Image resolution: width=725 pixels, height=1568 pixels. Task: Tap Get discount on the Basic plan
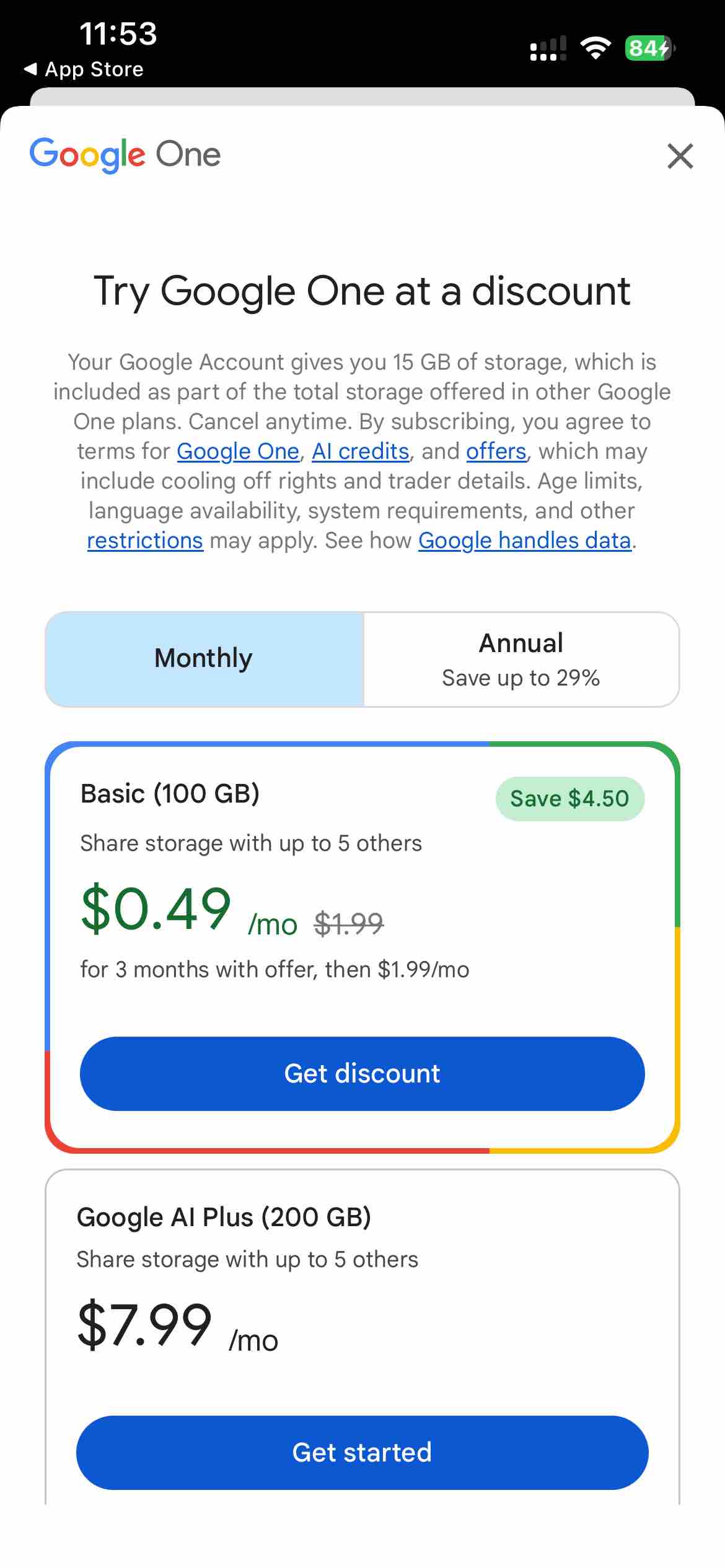coord(362,1074)
